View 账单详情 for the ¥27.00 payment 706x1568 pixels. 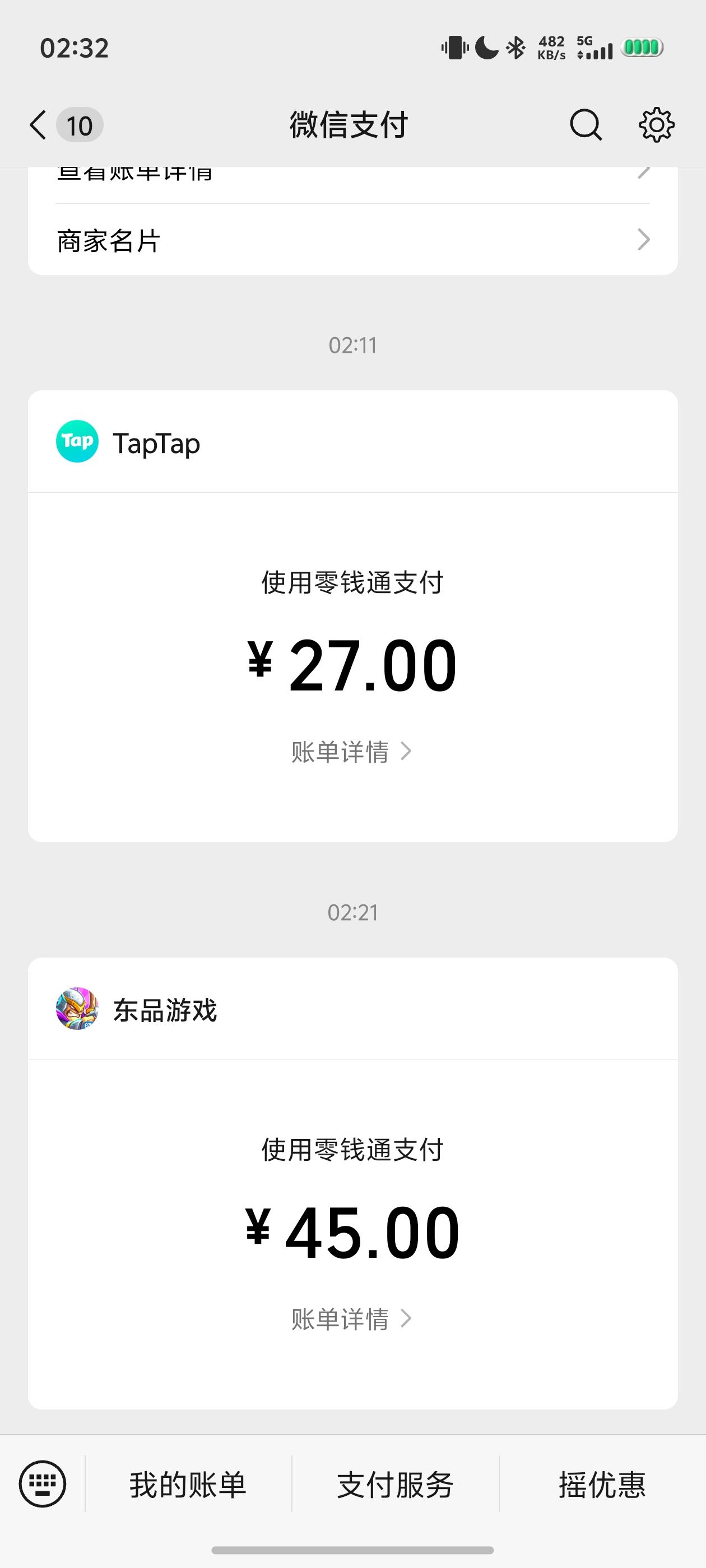click(x=351, y=752)
